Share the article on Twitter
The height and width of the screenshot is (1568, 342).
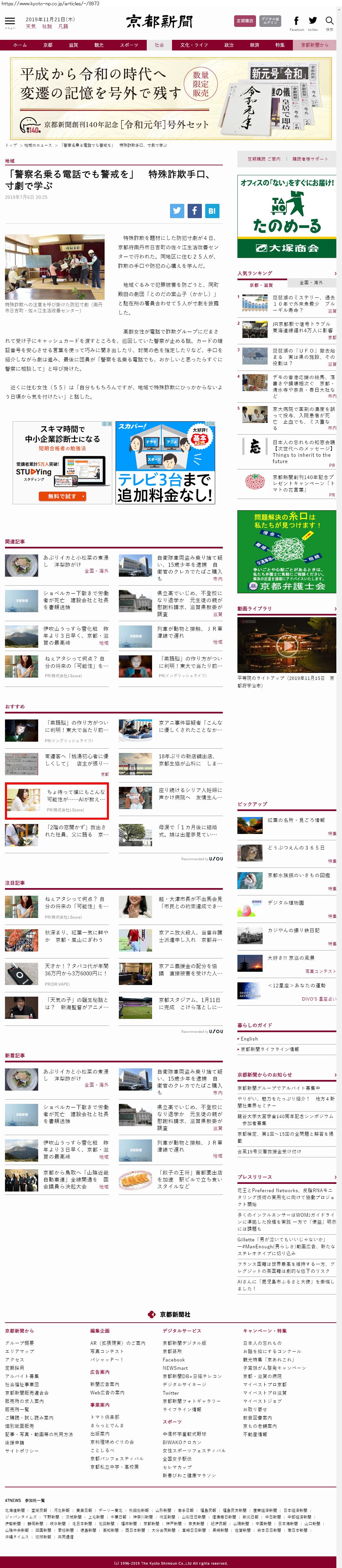[x=177, y=210]
